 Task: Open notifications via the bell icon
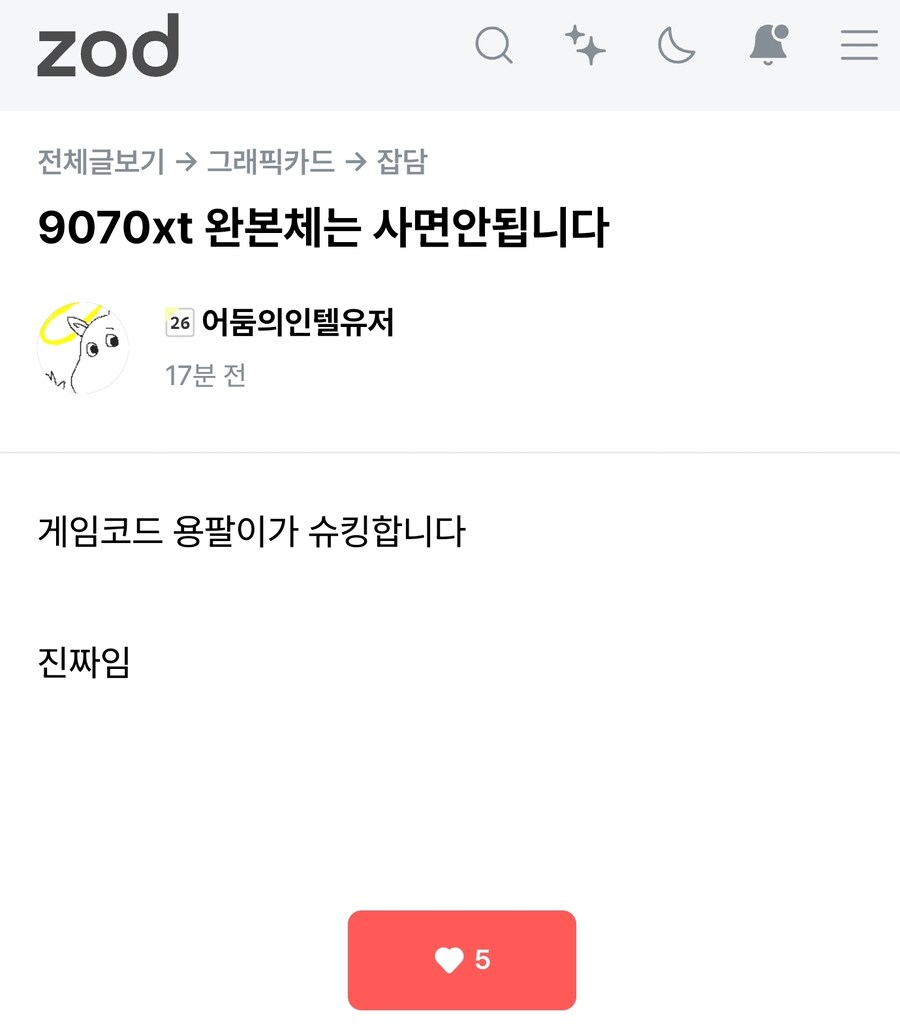pos(768,46)
